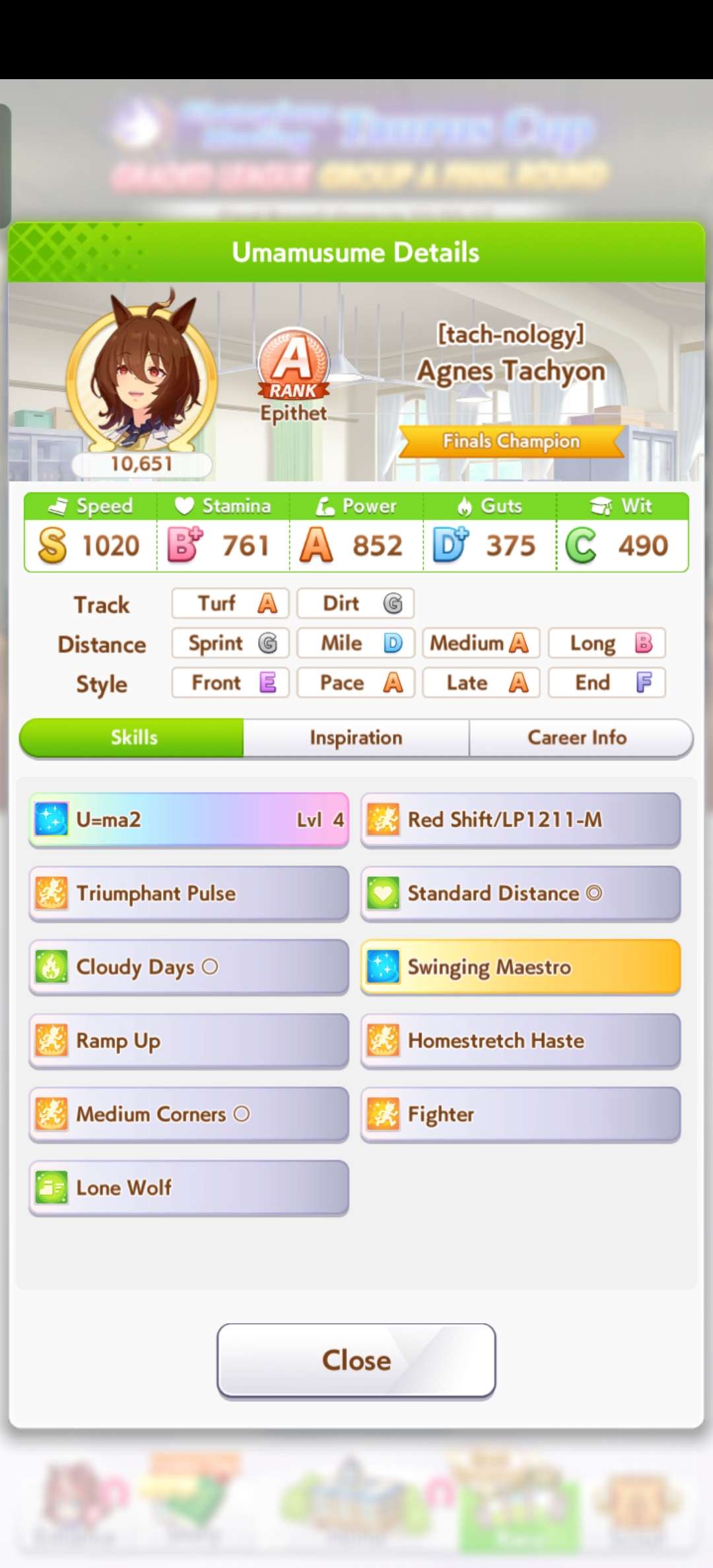Image resolution: width=713 pixels, height=1568 pixels.
Task: Open the Red Shift/LP1211-M skill
Action: [x=520, y=820]
